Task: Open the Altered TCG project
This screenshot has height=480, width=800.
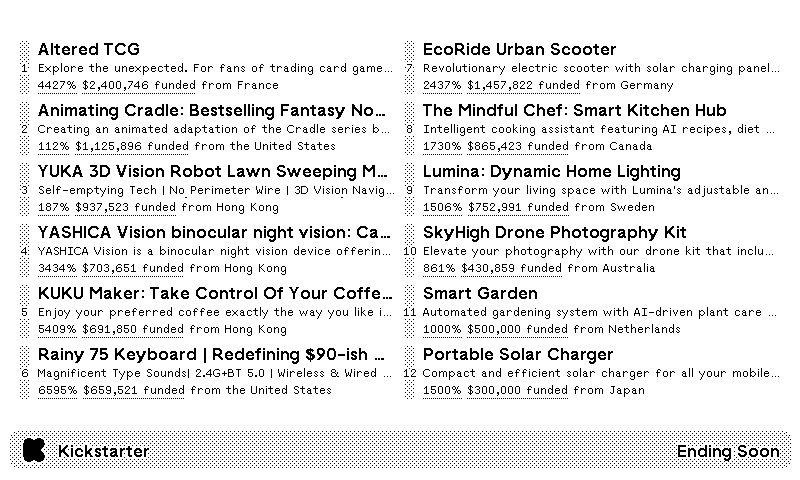Action: pyautogui.click(x=89, y=49)
